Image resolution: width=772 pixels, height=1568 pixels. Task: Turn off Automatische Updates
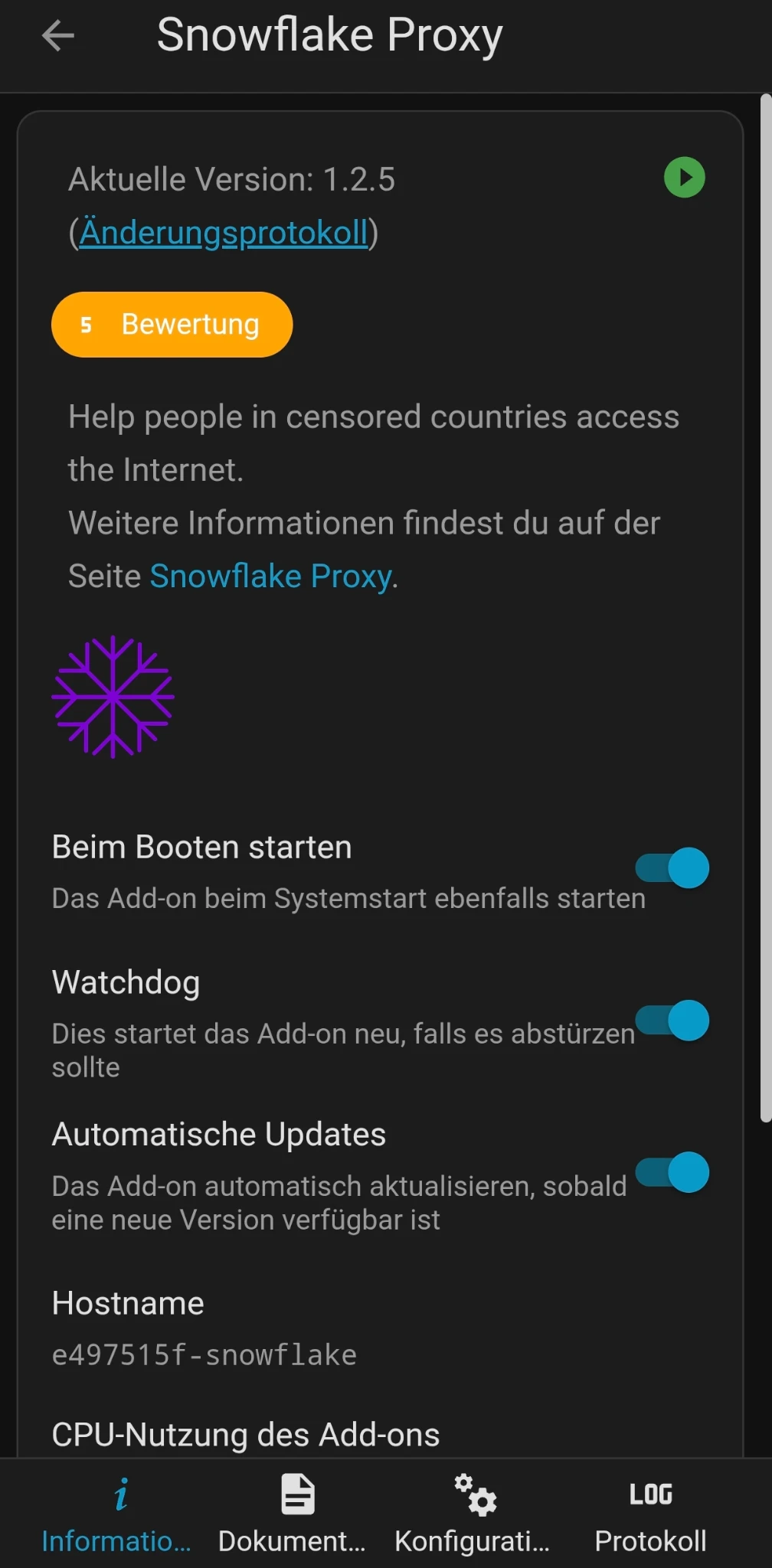click(x=672, y=1172)
